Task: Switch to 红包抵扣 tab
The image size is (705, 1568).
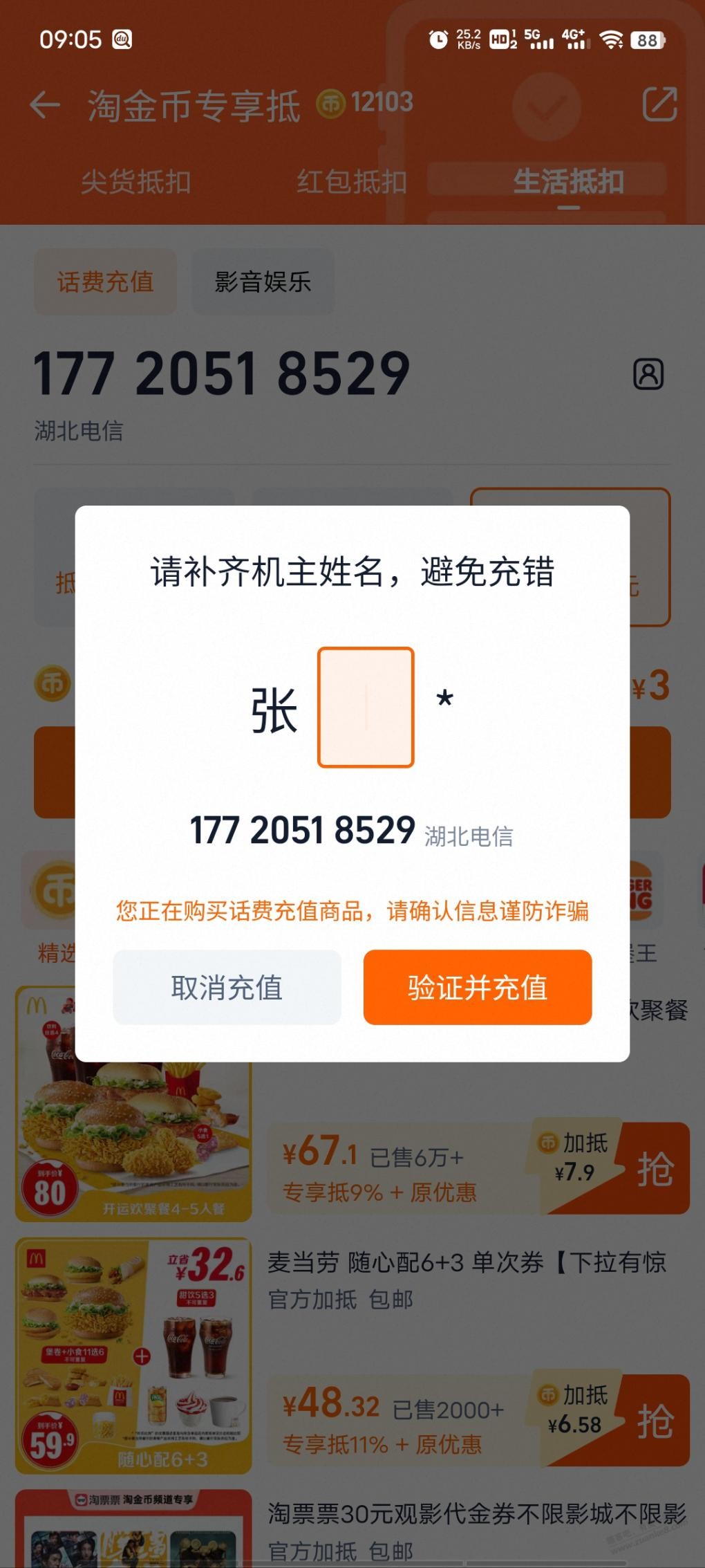Action: coord(351,182)
